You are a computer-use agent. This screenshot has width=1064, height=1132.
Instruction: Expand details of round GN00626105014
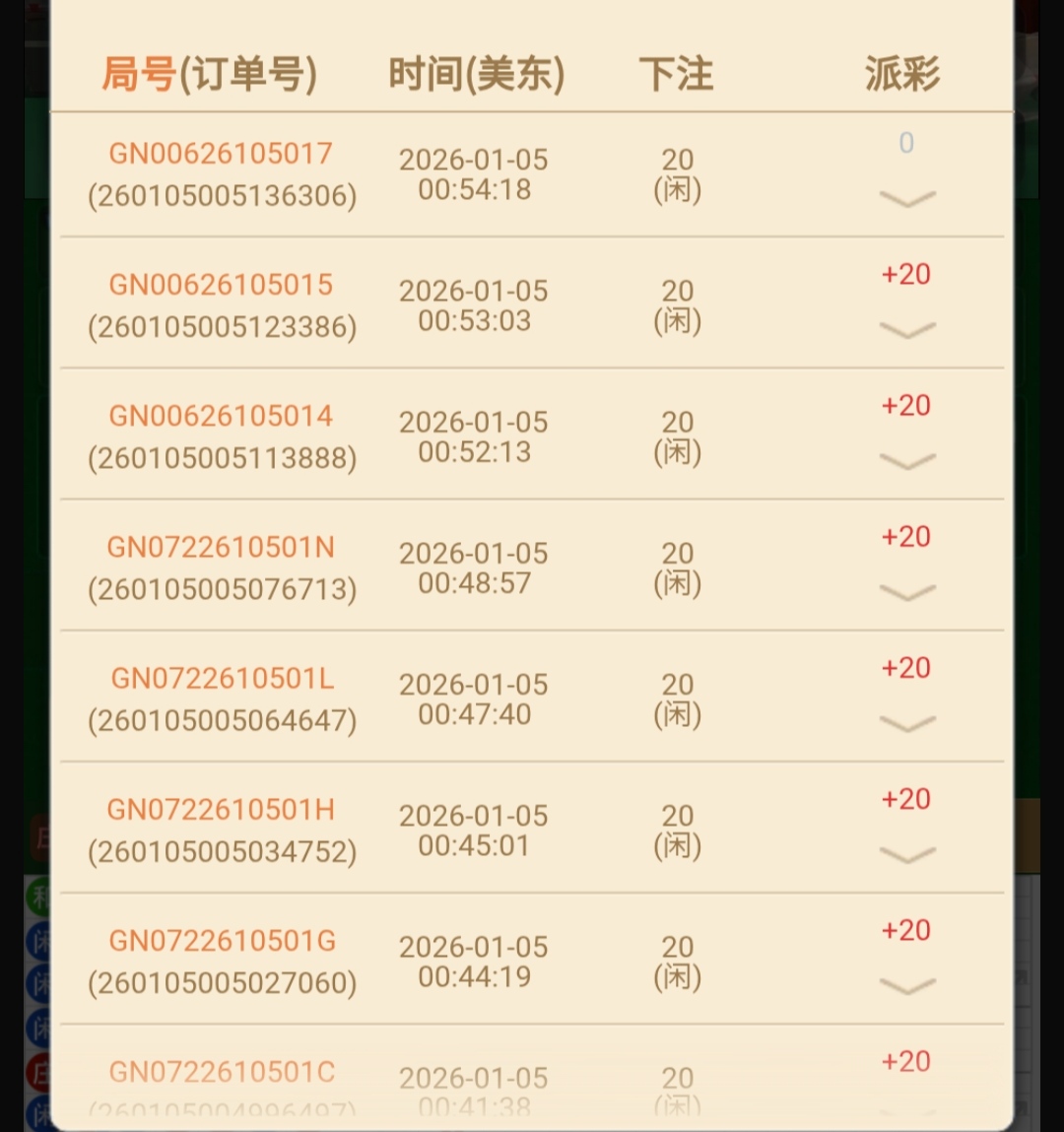point(906,461)
